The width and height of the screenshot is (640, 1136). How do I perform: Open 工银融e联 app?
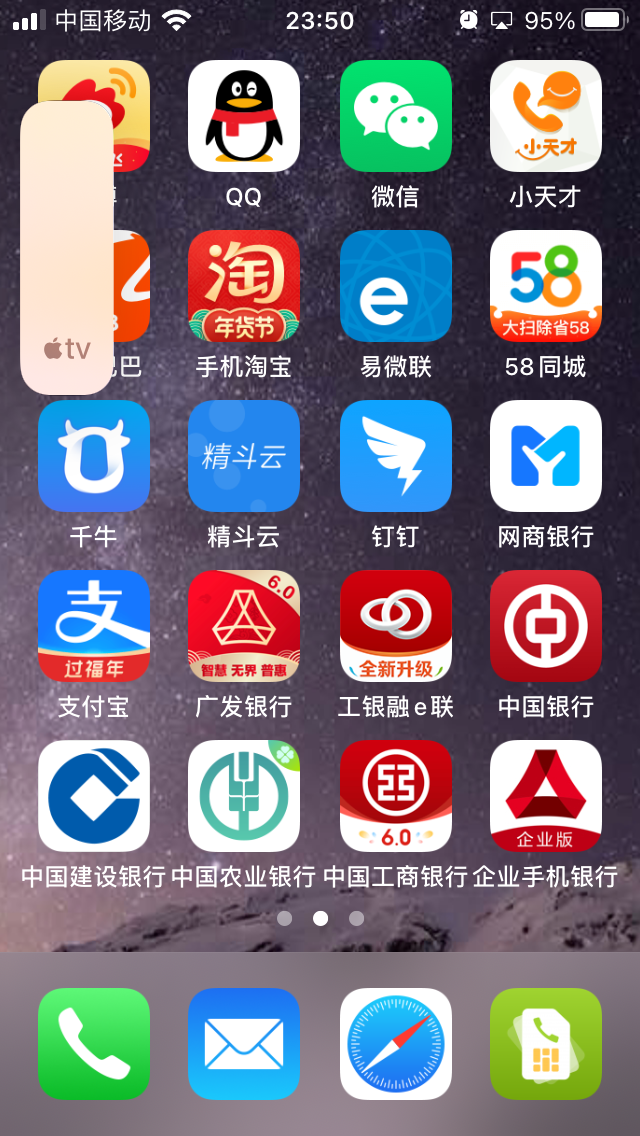(395, 626)
